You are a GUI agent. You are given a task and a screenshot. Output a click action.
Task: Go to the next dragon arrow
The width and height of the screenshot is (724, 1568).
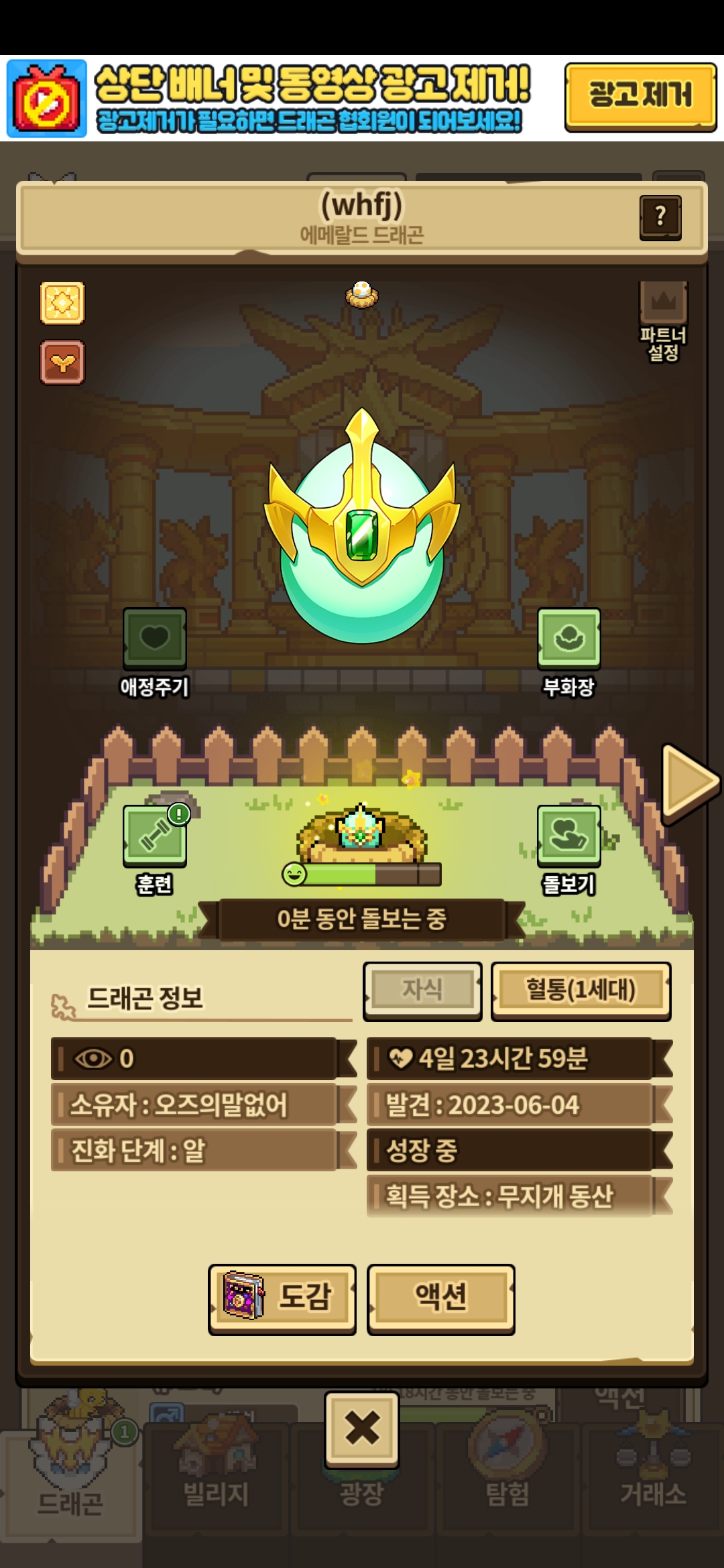[688, 782]
